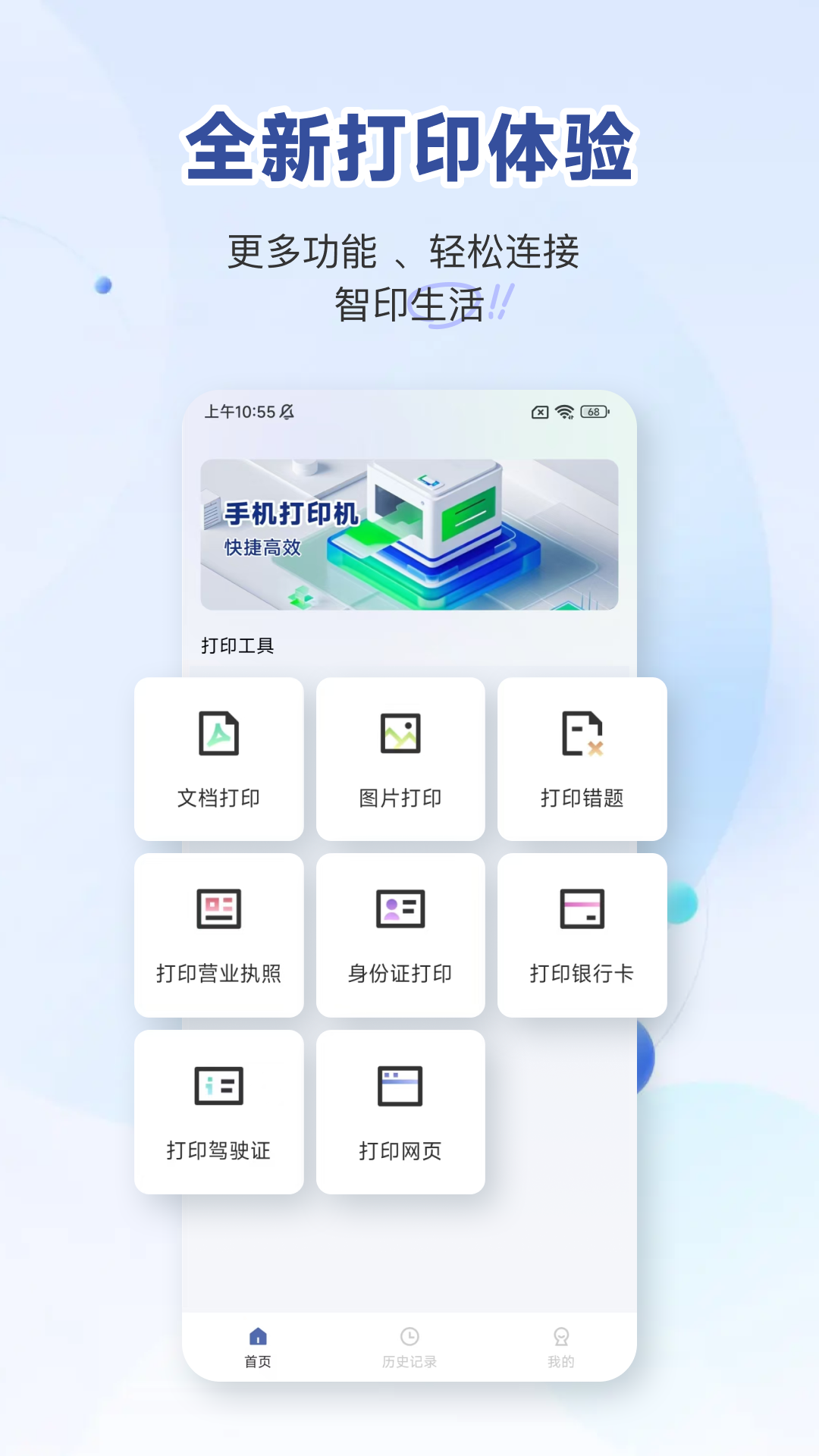Select the 打印网页 webpage printing icon
This screenshot has width=819, height=1456.
coord(400,1086)
